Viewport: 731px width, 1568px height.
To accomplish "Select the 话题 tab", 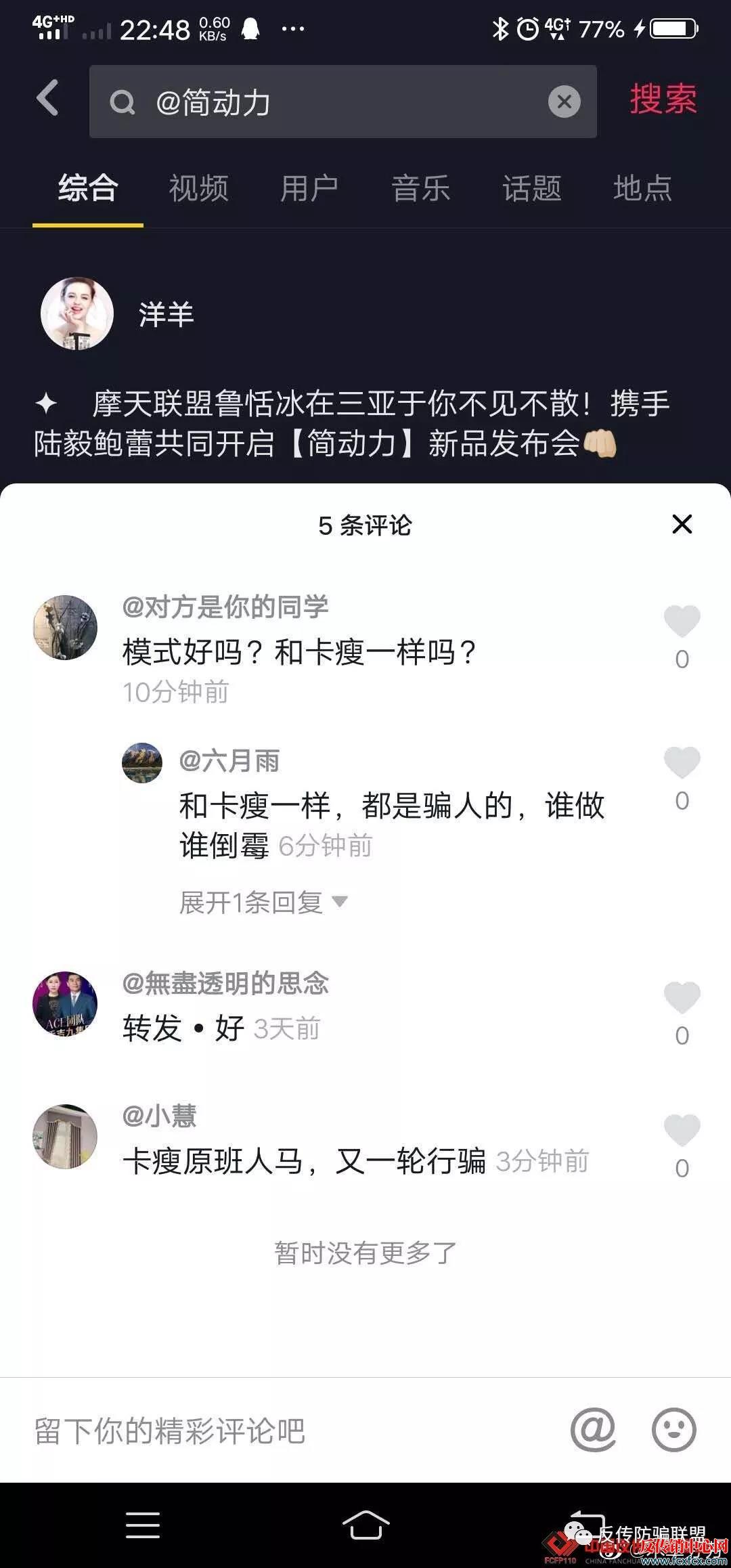I will pyautogui.click(x=531, y=188).
